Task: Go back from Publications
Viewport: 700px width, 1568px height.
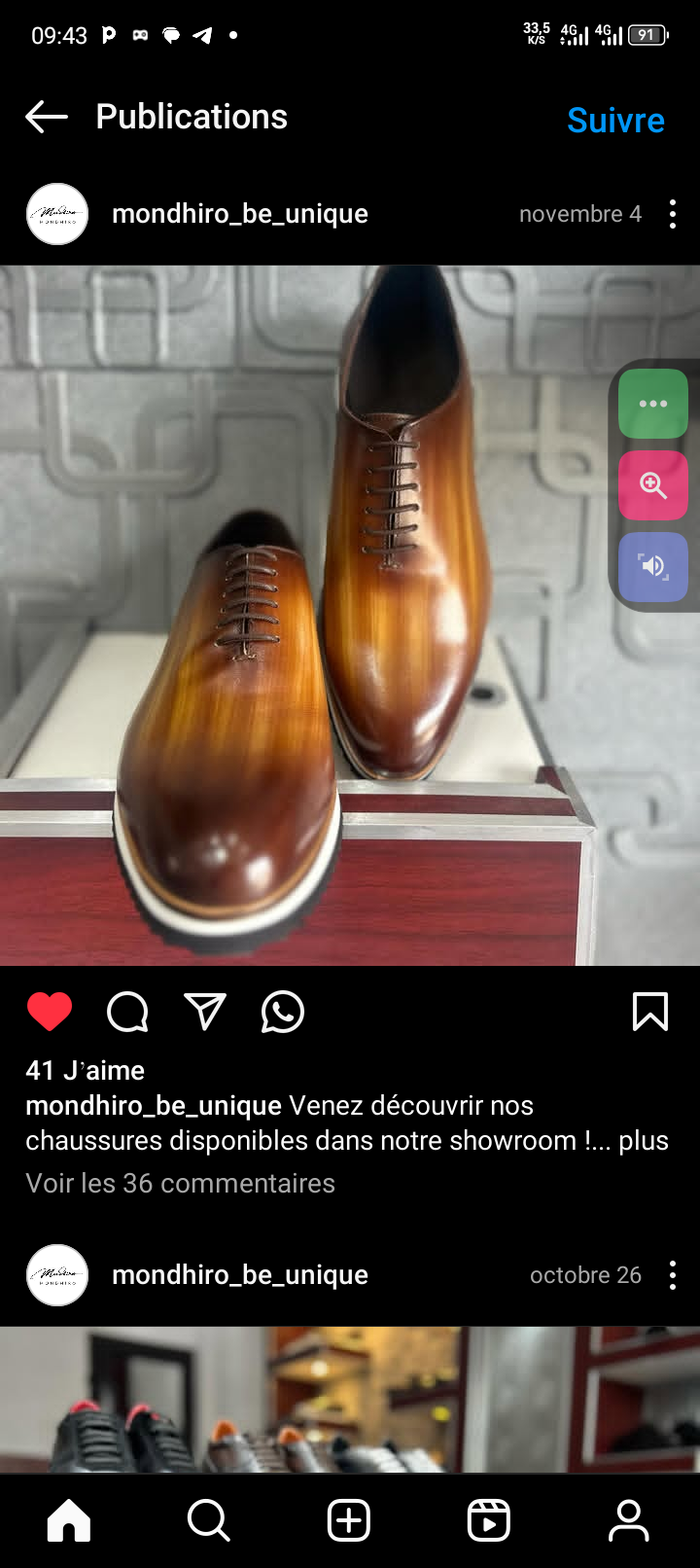Action: click(x=47, y=117)
